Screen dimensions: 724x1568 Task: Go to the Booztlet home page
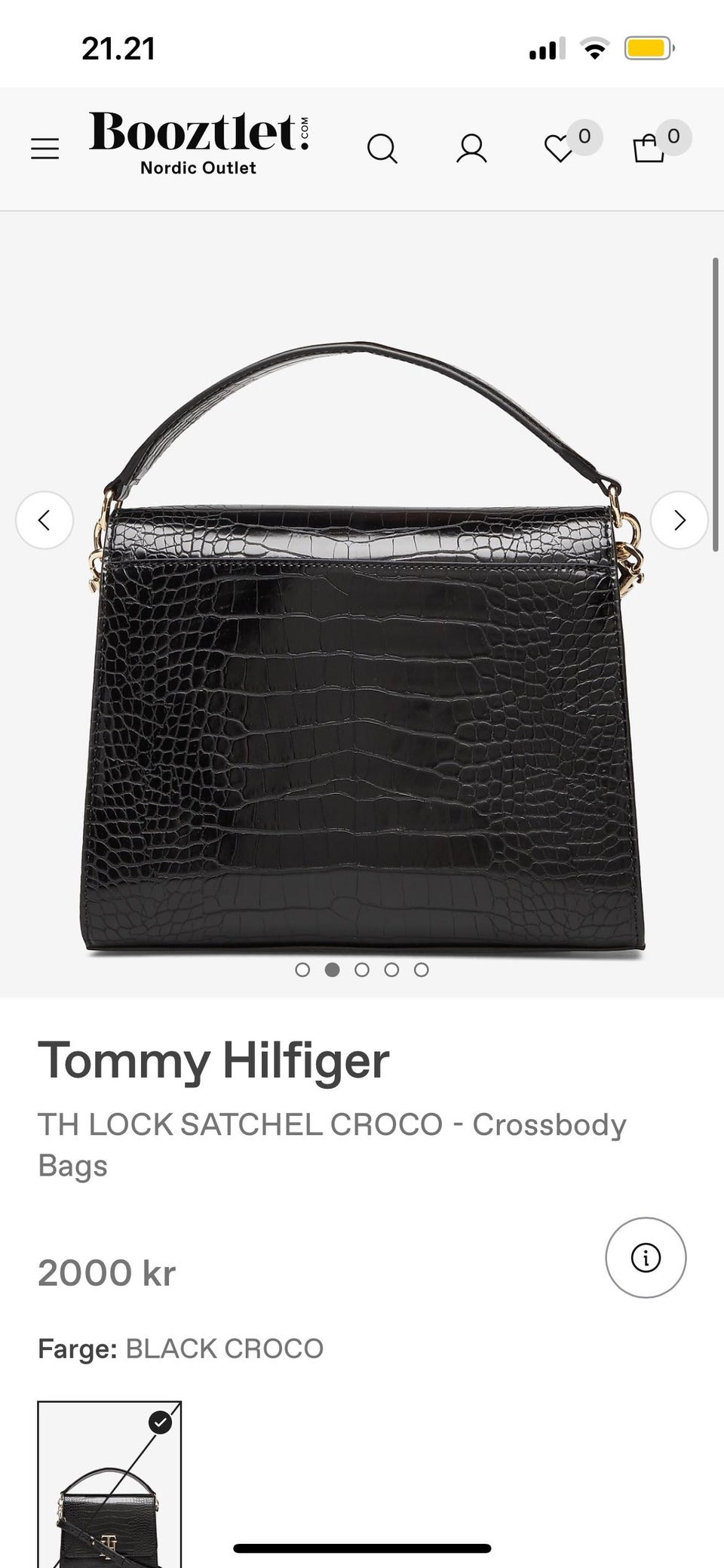coord(199,143)
